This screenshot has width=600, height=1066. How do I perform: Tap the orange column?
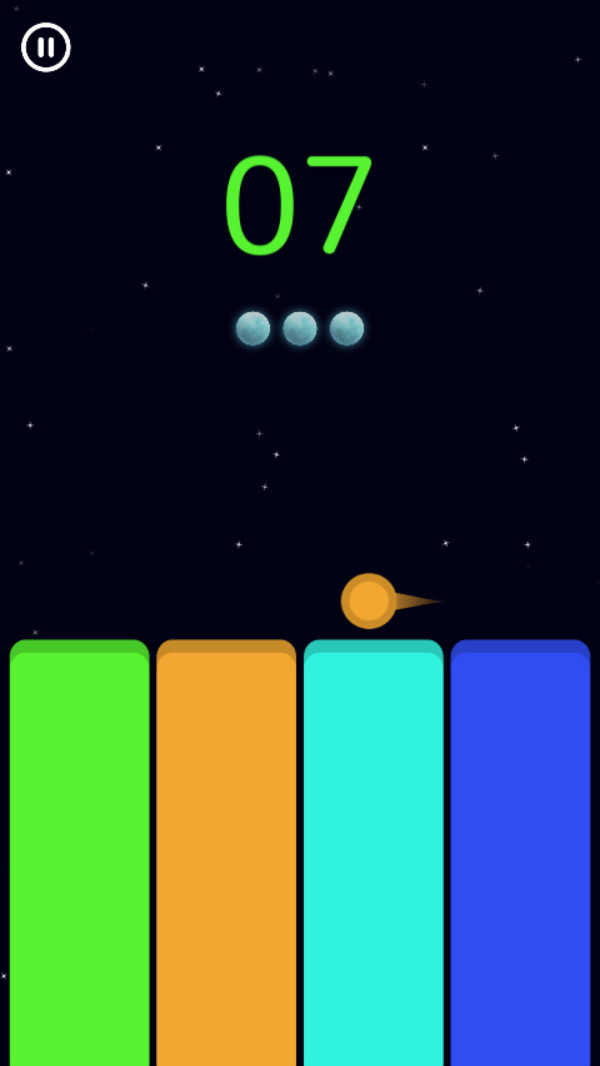(226, 850)
